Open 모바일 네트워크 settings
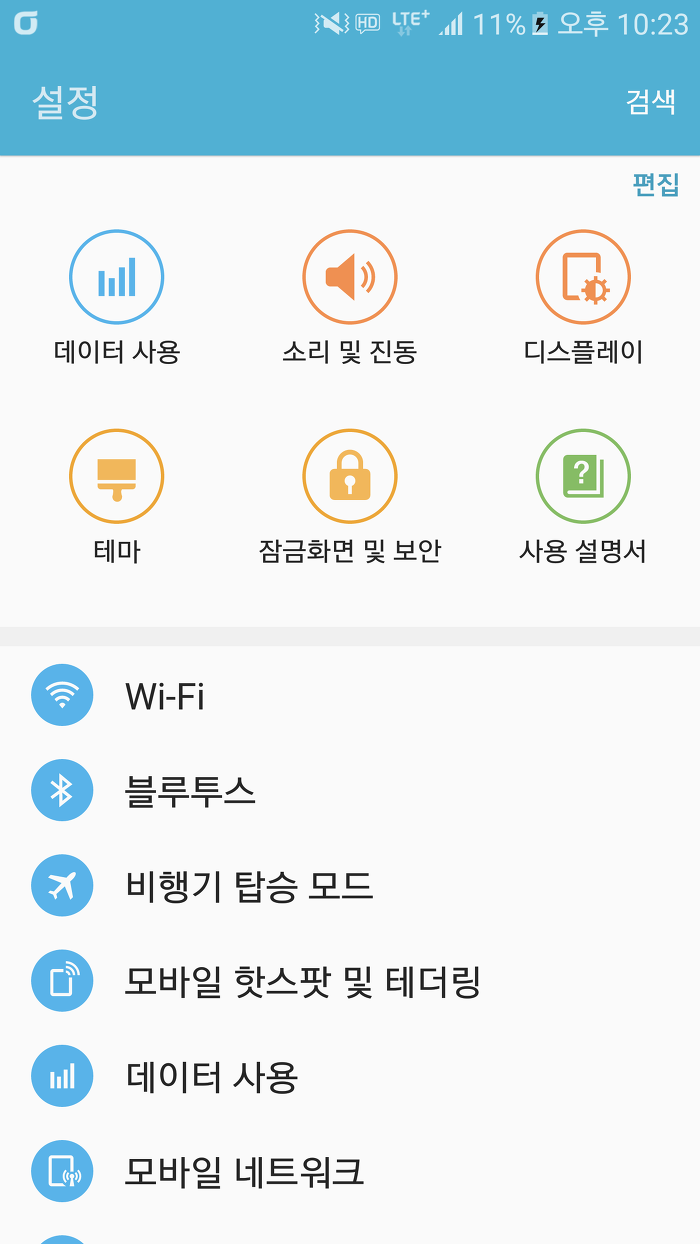The width and height of the screenshot is (700, 1244). click(x=350, y=1171)
